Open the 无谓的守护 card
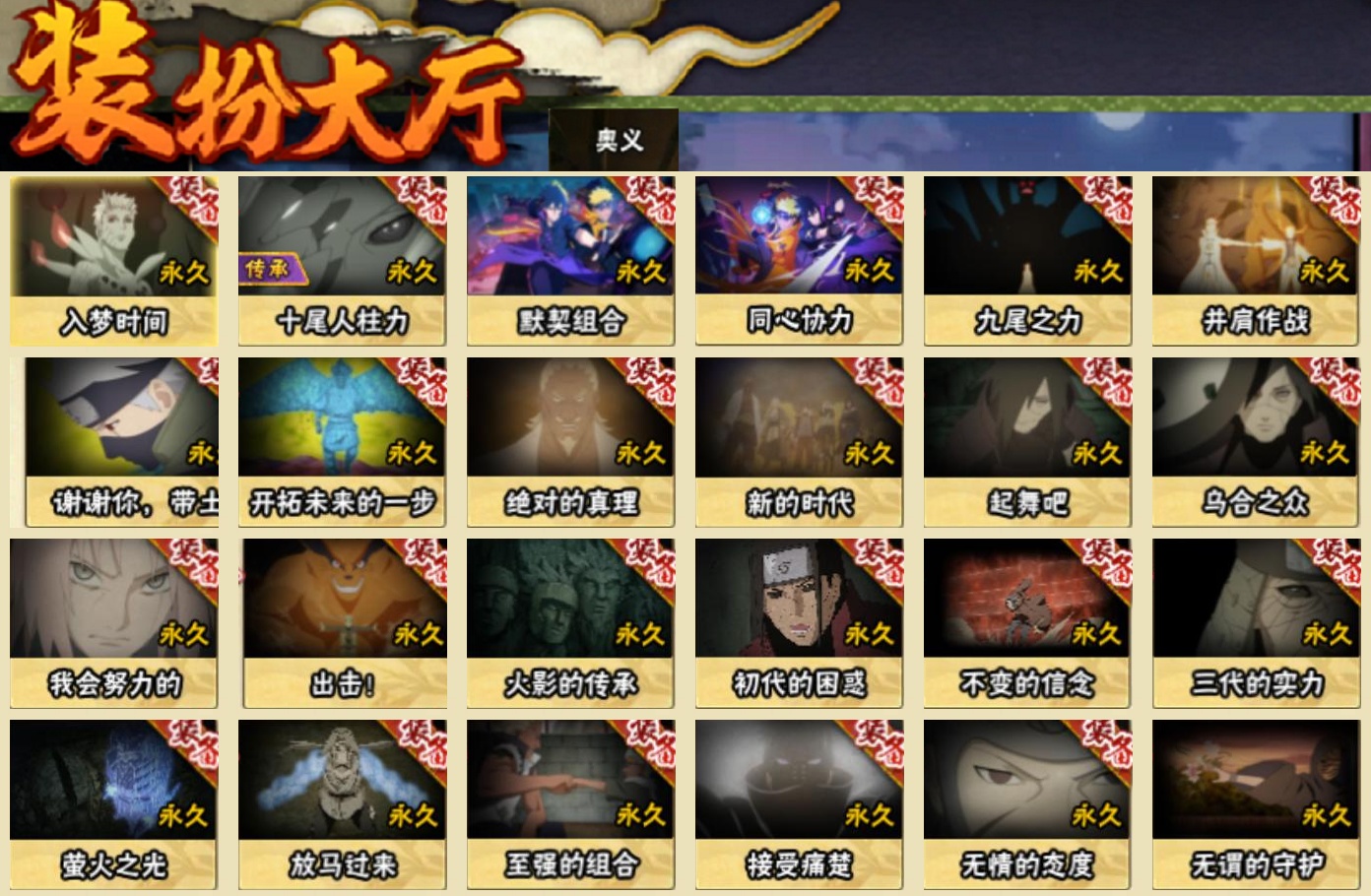Screen dimensions: 1371x896 pos(1256,804)
